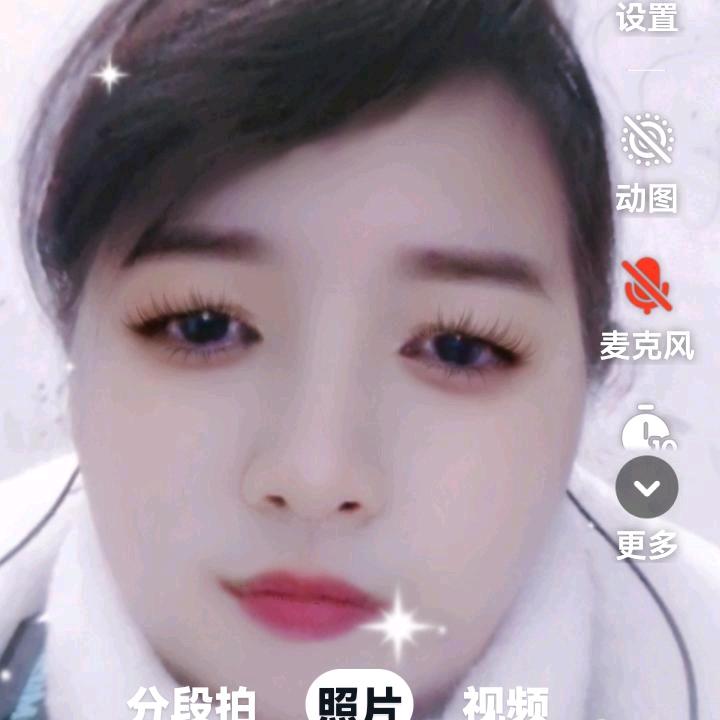
Task: Switch to 视频 video mode
Action: pos(504,704)
